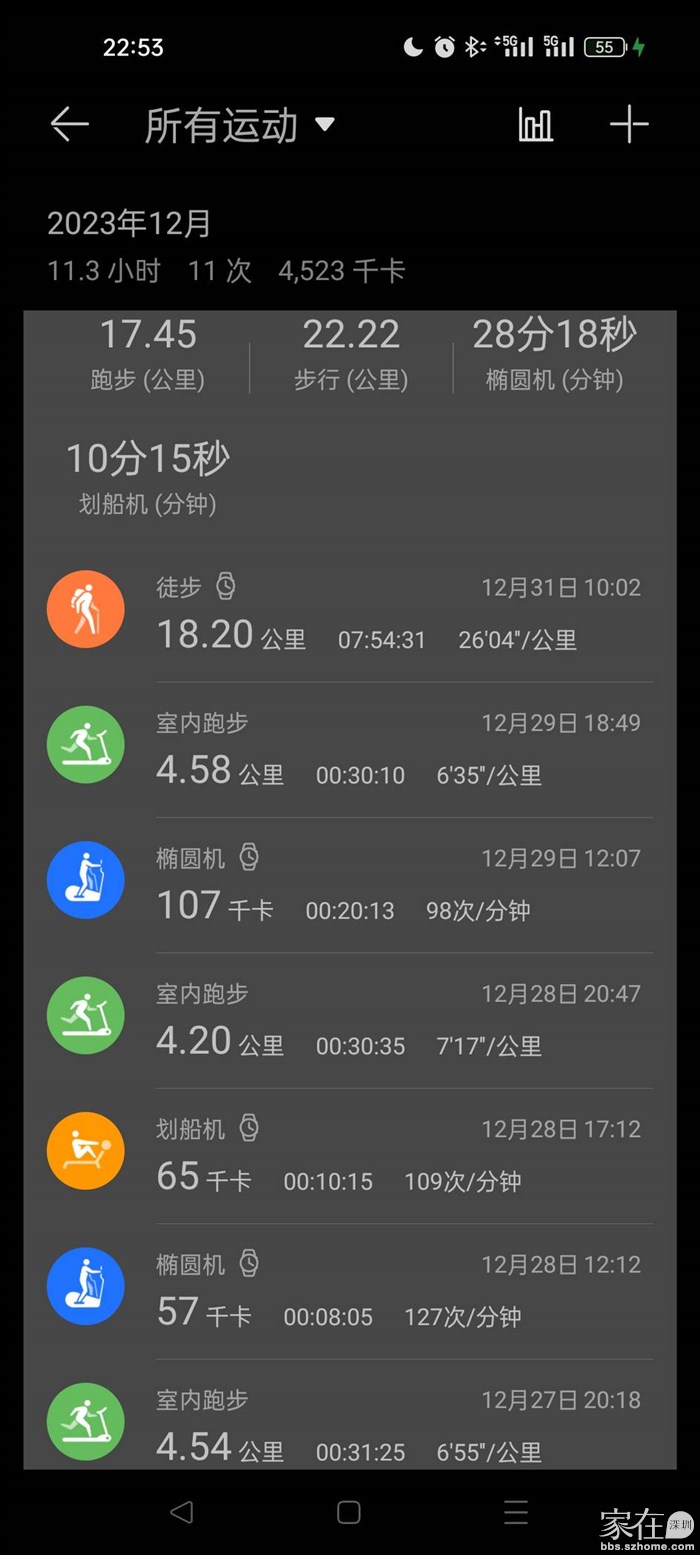Open the 4.54 公里 室内跑步 record

(x=350, y=1424)
